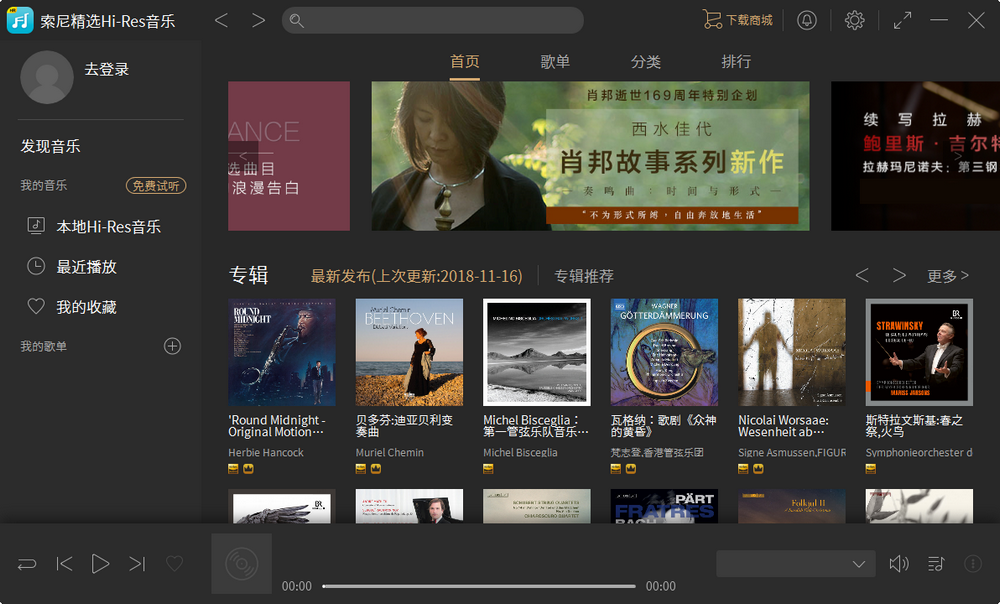Open 最近播放 recent plays

tap(86, 267)
